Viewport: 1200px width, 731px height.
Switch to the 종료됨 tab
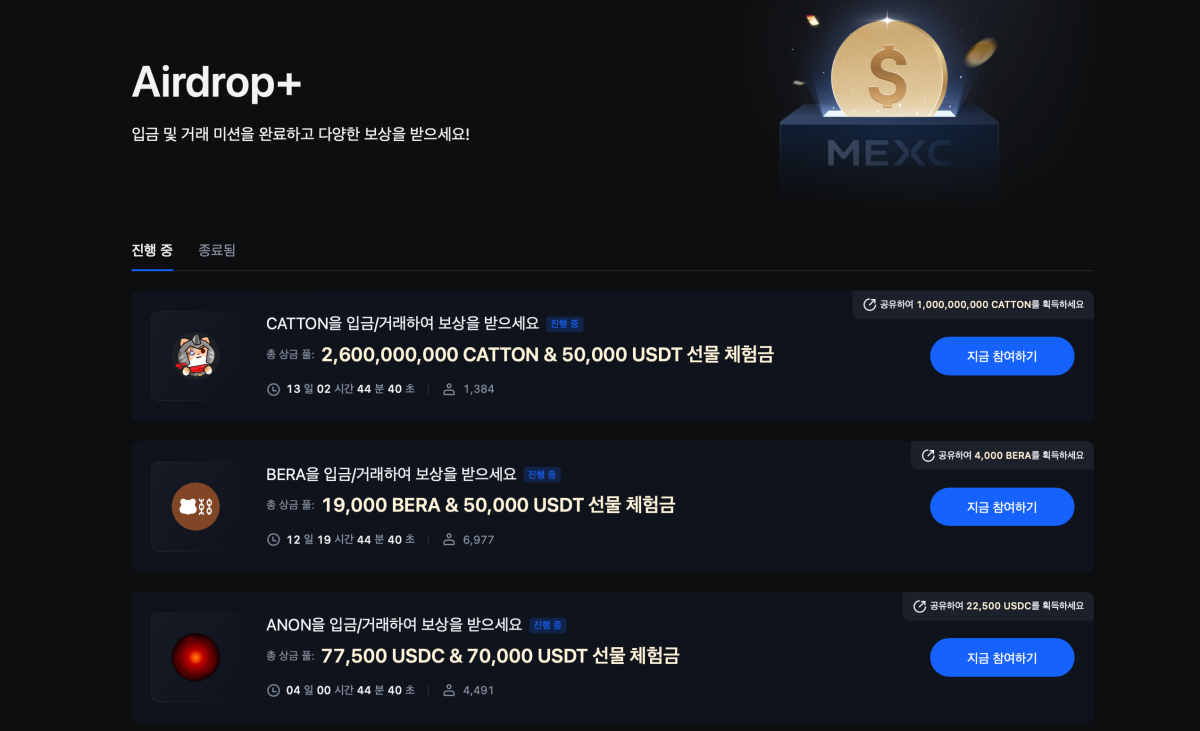click(x=217, y=250)
